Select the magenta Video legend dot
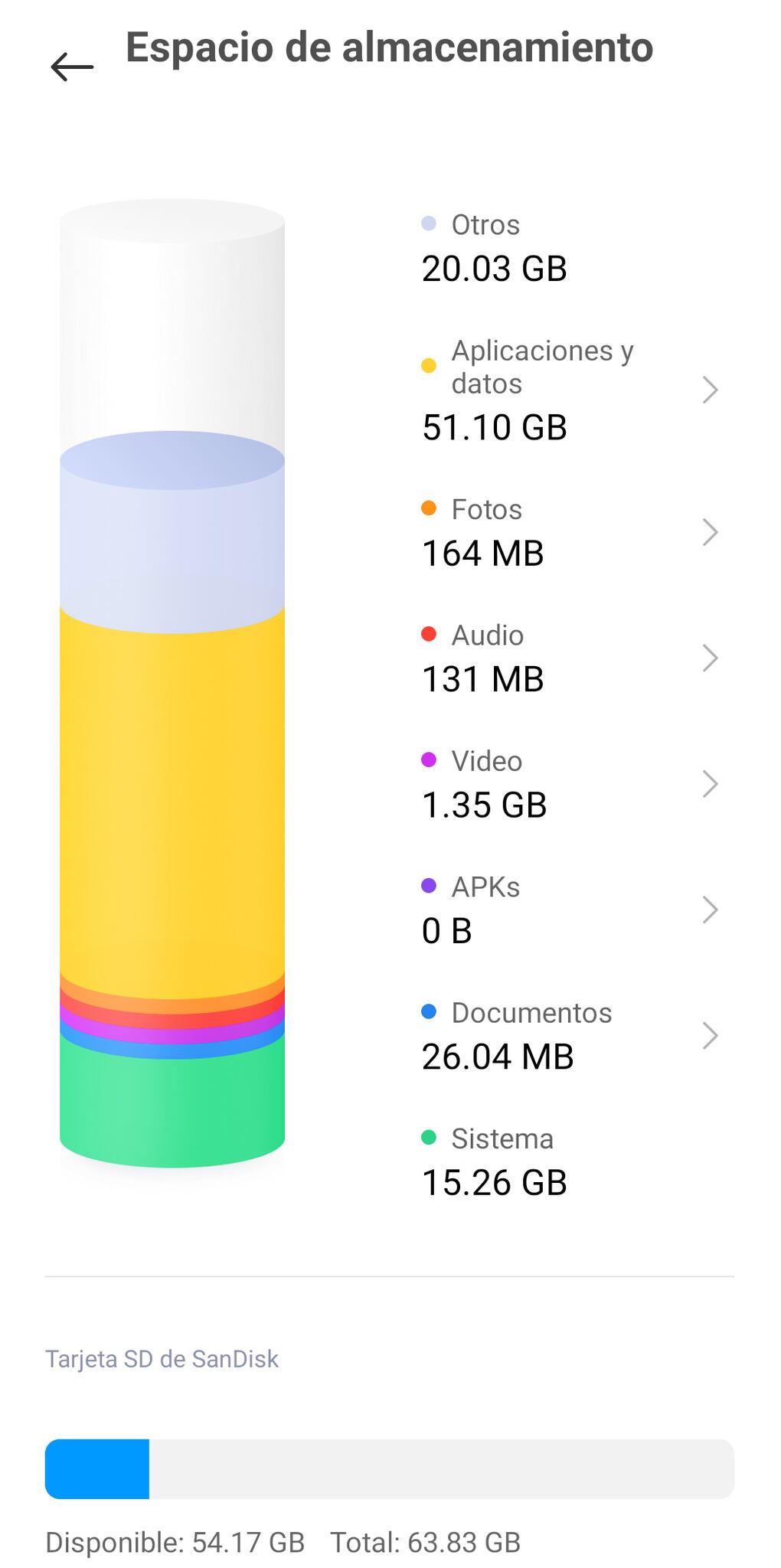 pyautogui.click(x=430, y=760)
